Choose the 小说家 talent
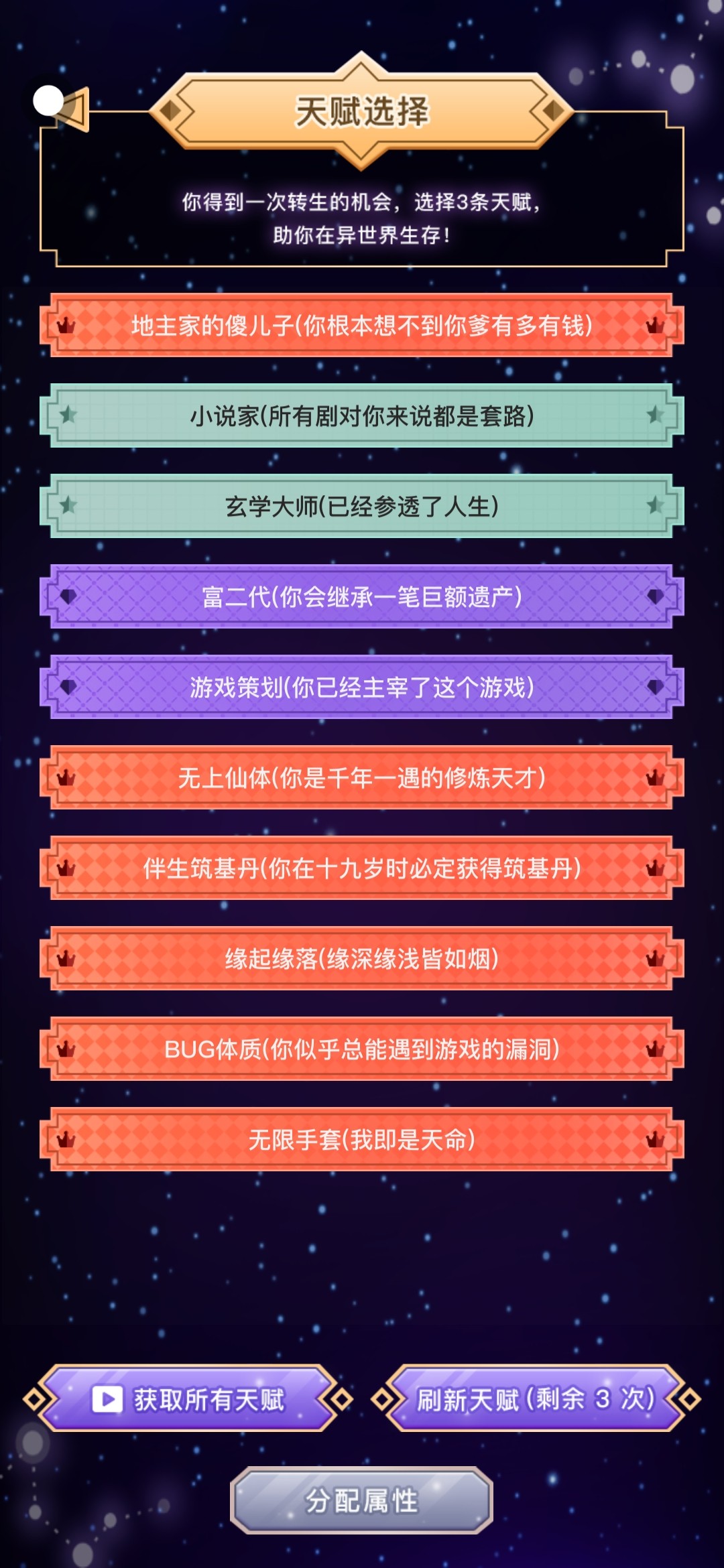Viewport: 724px width, 1568px height. [362, 416]
